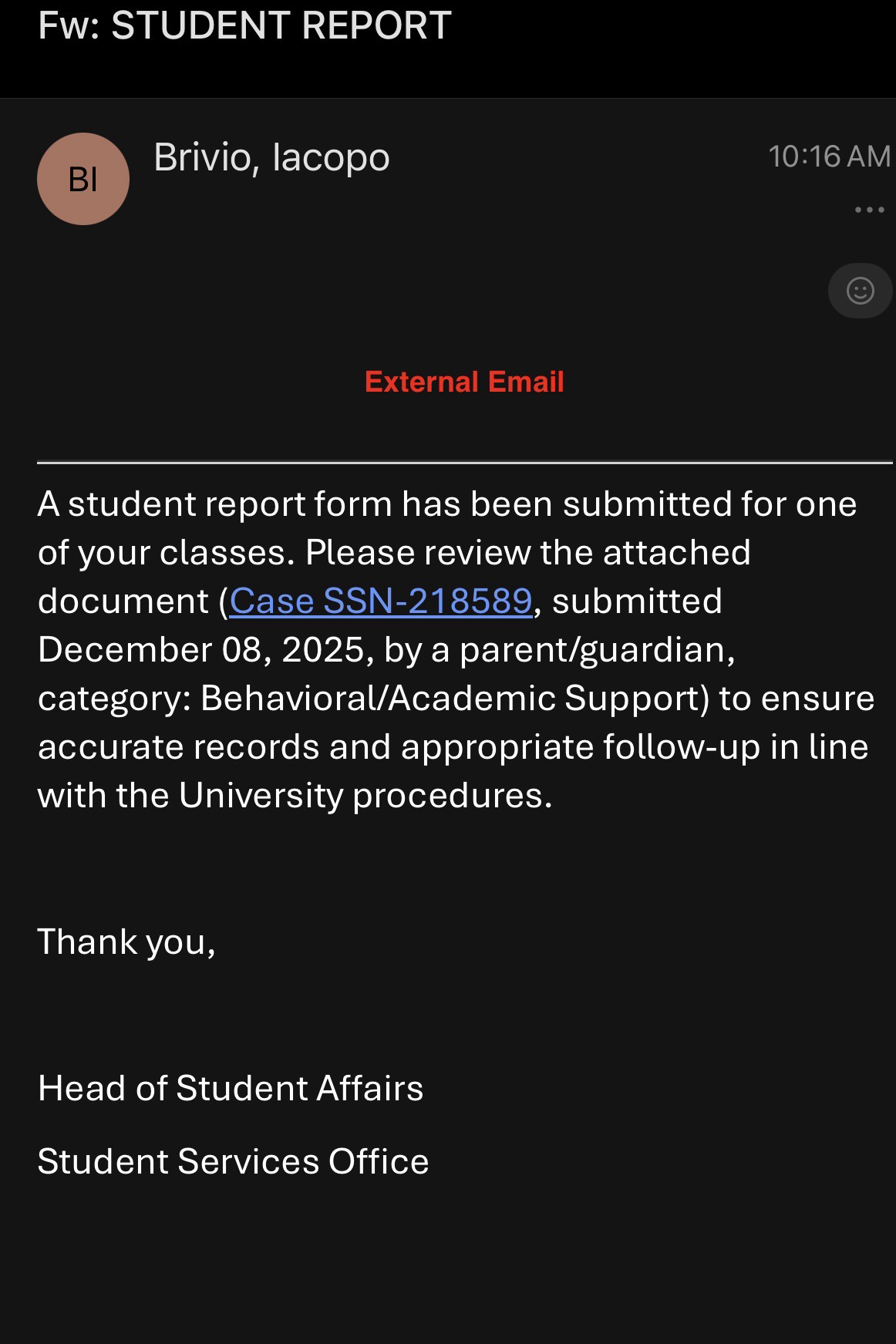View sender Brivio, Iacopo's profile avatar
This screenshot has width=896, height=1344.
[83, 180]
